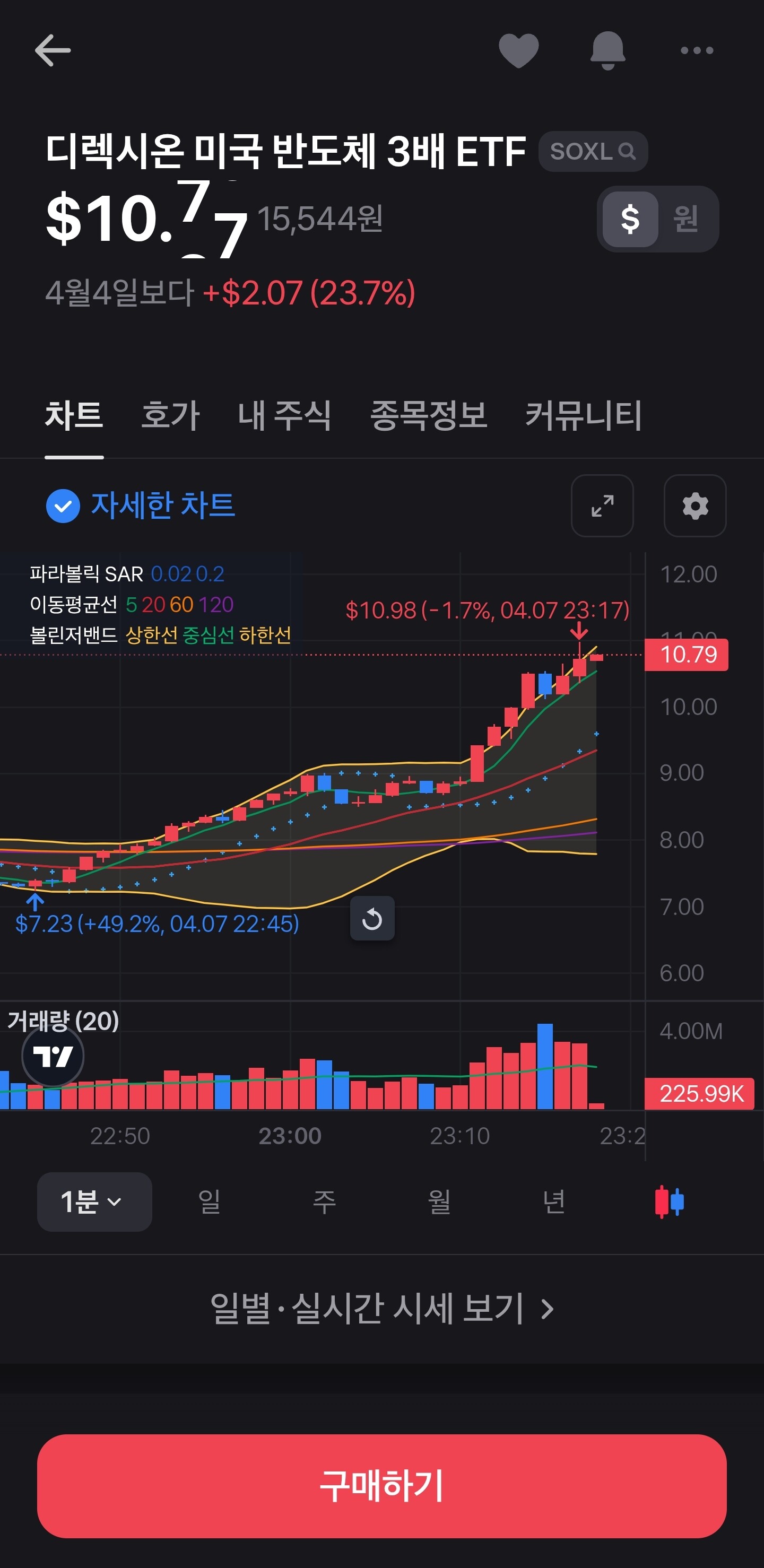The height and width of the screenshot is (1568, 764).
Task: Change chart type with the candlestick icon
Action: click(669, 1201)
